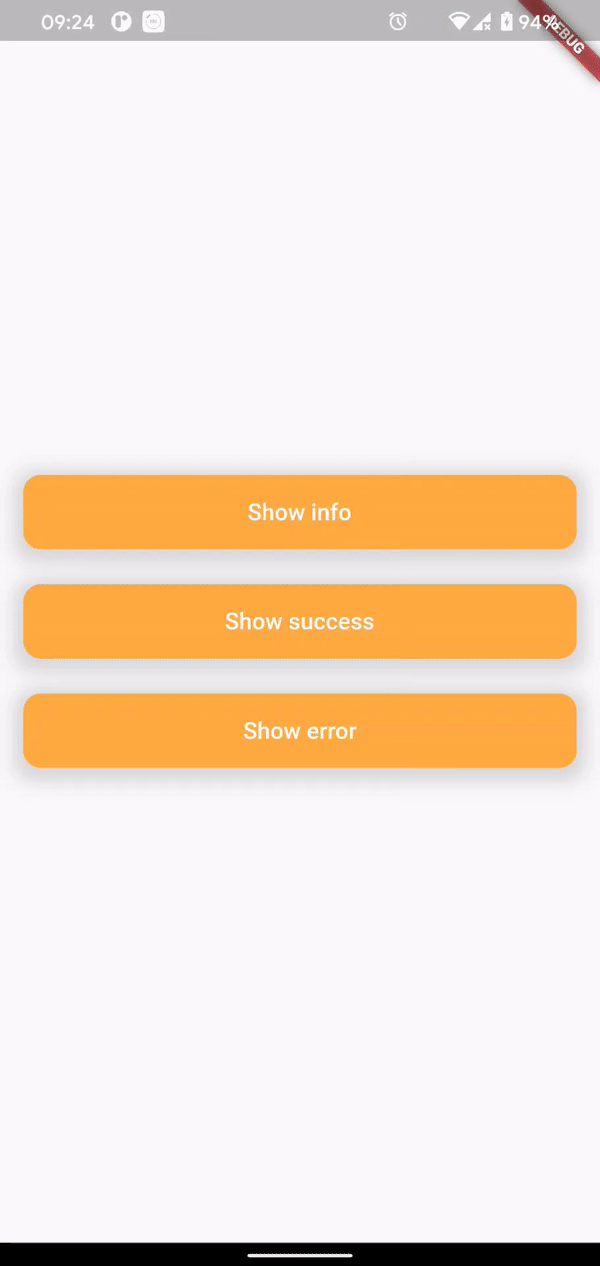
Task: Select the Show error button
Action: (x=300, y=730)
